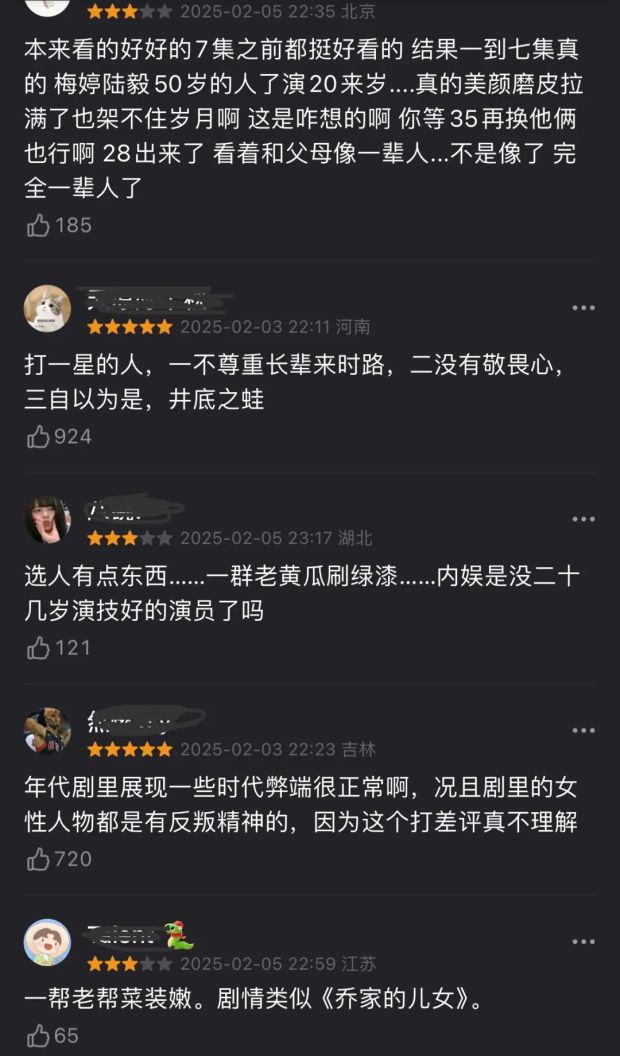Open the overflow menu on the Henan review
Screen dimensions: 620x1056
[x=583, y=308]
